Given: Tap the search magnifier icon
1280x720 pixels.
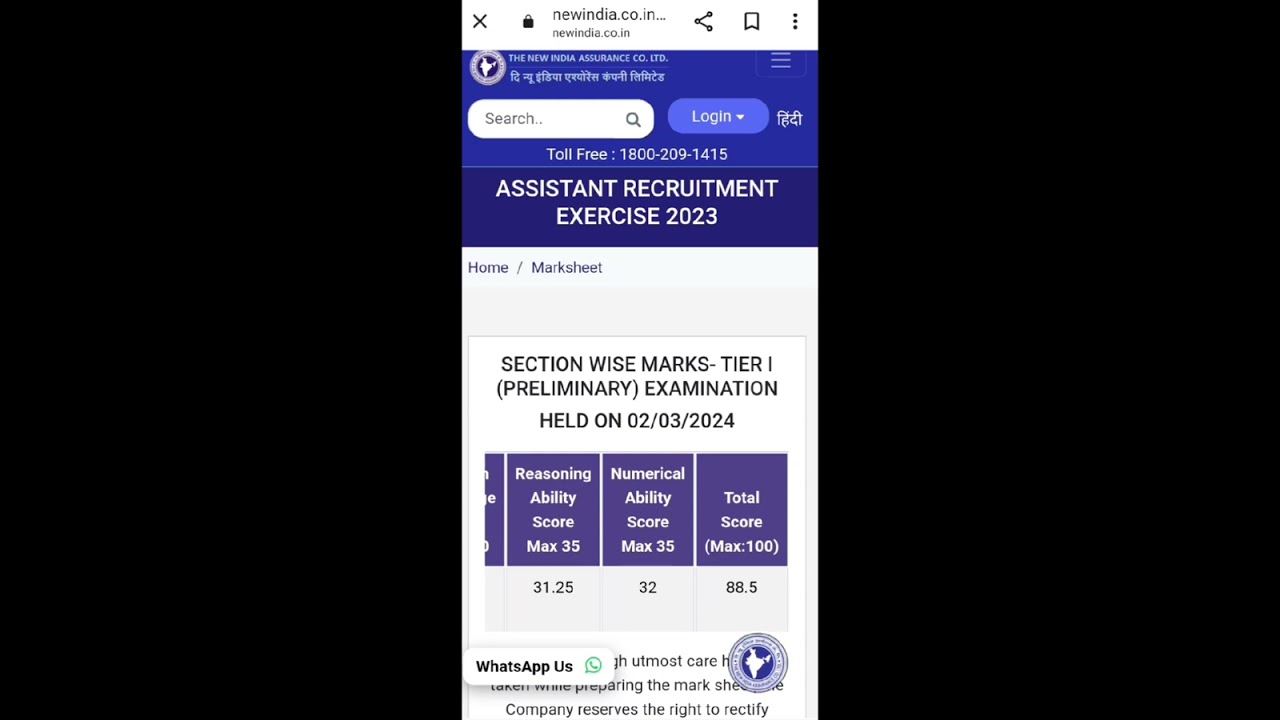Looking at the screenshot, I should click(x=633, y=120).
